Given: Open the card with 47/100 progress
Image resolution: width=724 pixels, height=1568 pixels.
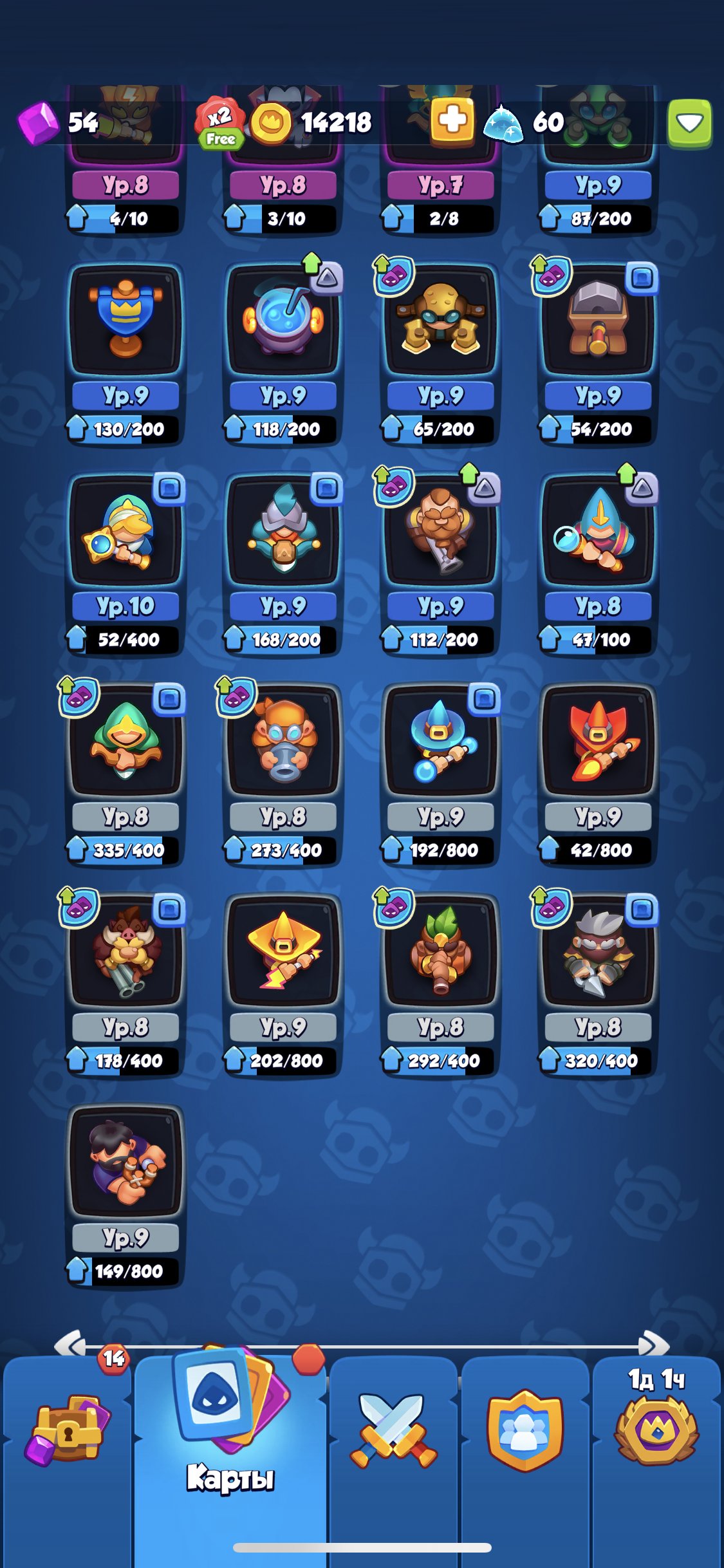Looking at the screenshot, I should tap(599, 563).
